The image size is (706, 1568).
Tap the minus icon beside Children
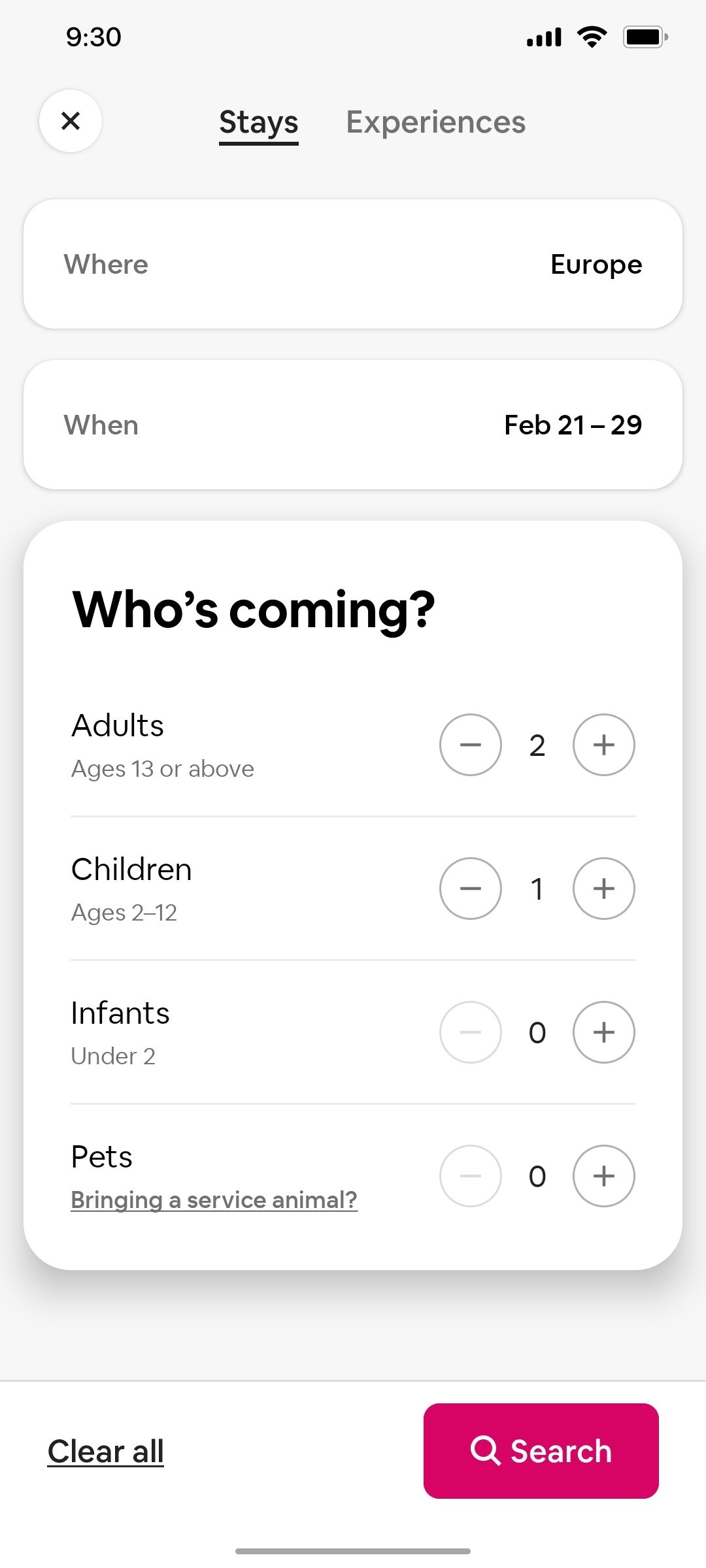click(x=470, y=889)
